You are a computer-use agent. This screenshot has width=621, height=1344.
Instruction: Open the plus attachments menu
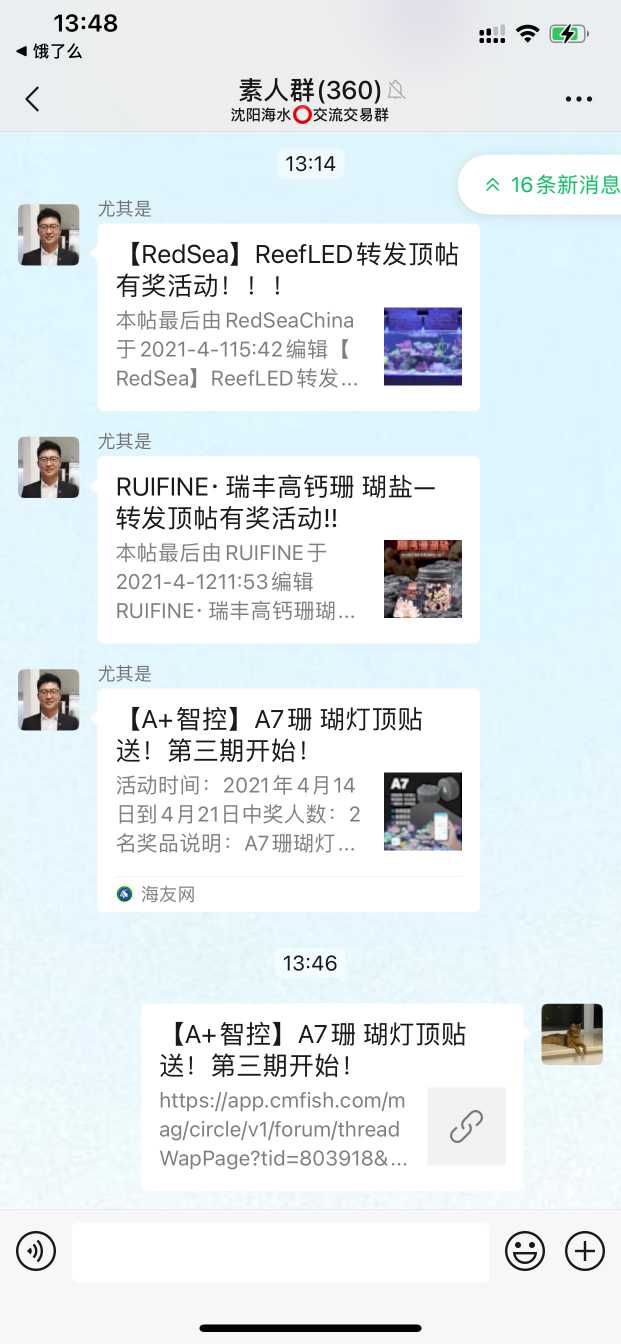pyautogui.click(x=585, y=1251)
